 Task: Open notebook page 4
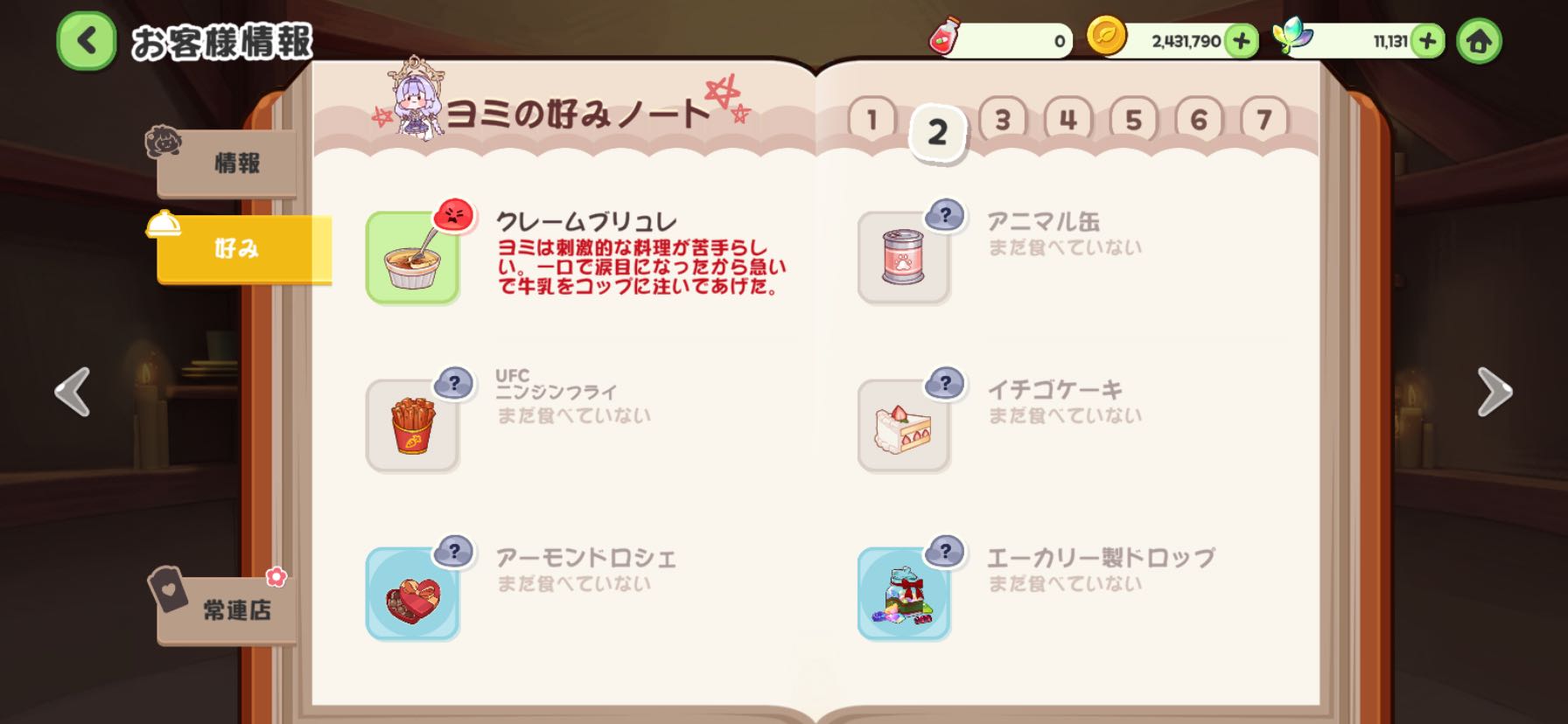[x=1068, y=120]
